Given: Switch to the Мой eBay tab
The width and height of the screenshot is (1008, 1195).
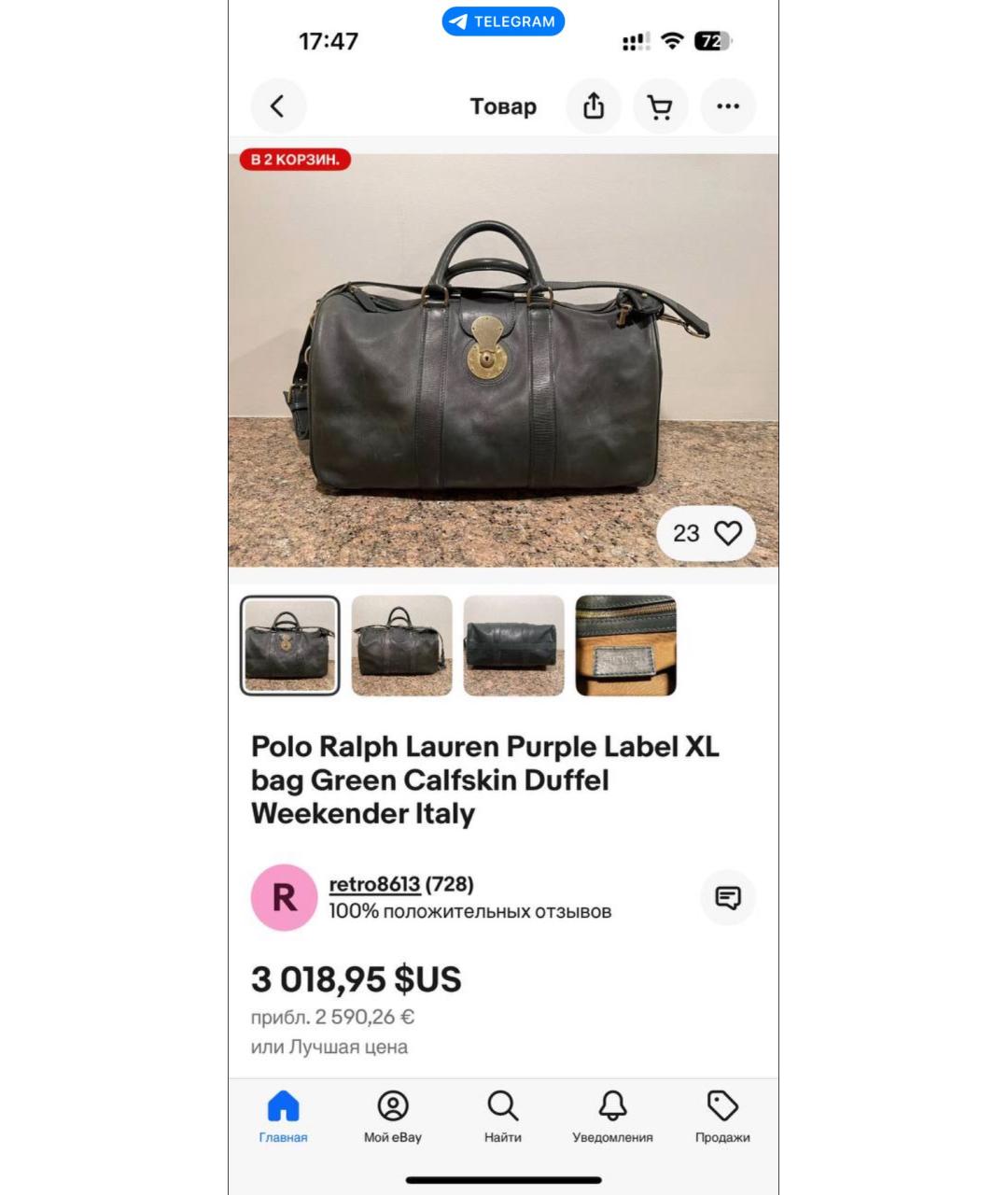Looking at the screenshot, I should pyautogui.click(x=393, y=1117).
